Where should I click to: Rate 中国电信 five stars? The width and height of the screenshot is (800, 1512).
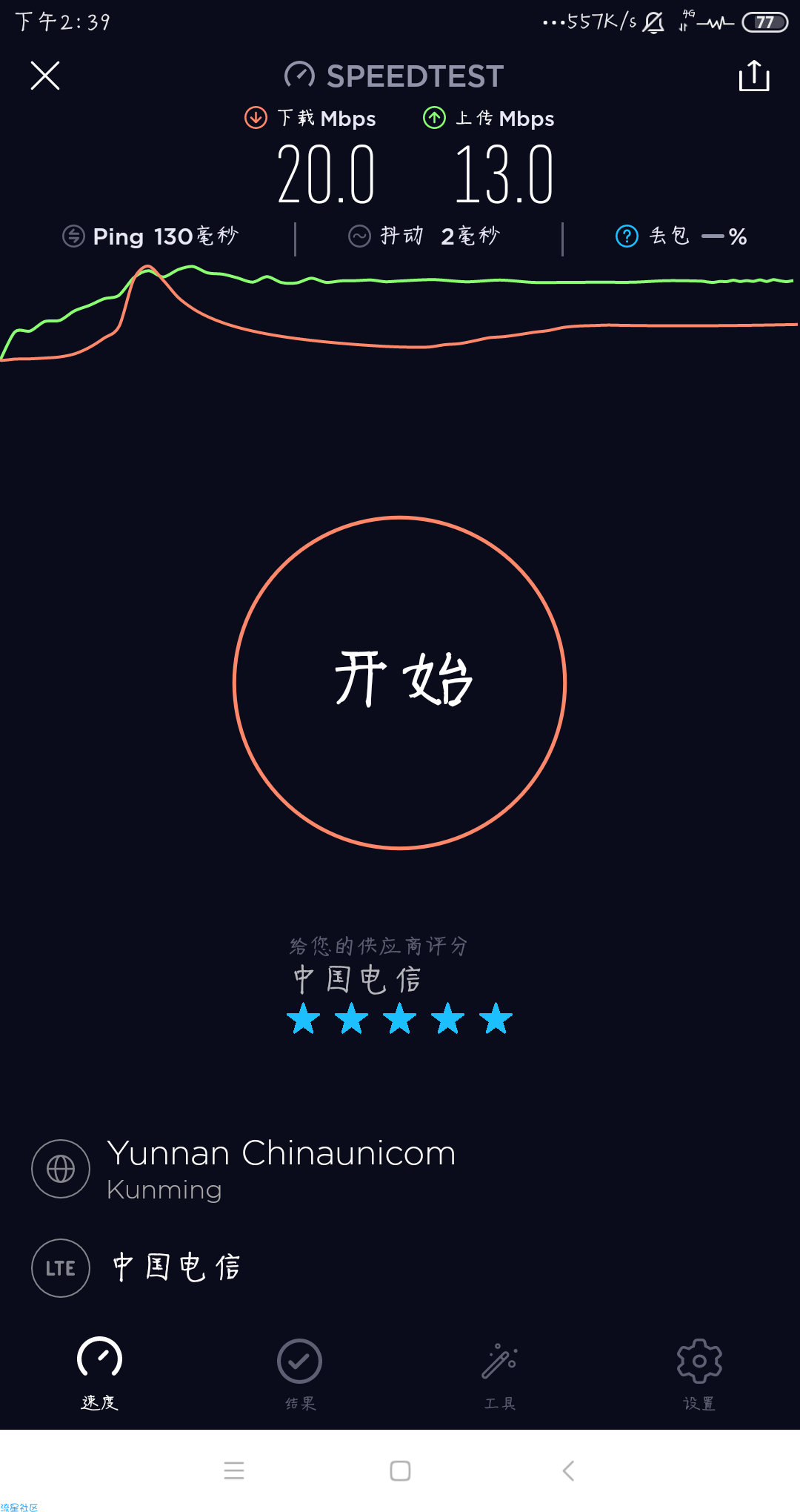[x=496, y=1018]
